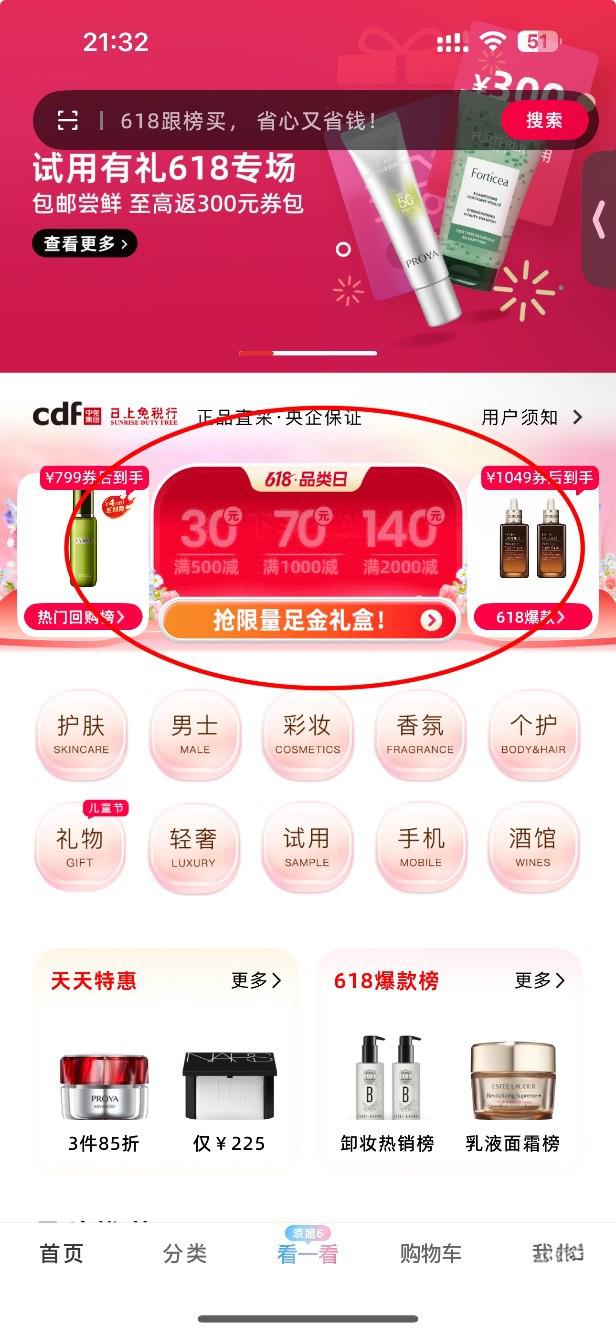
Task: Open the 618爆款 product card
Action: coord(532,551)
